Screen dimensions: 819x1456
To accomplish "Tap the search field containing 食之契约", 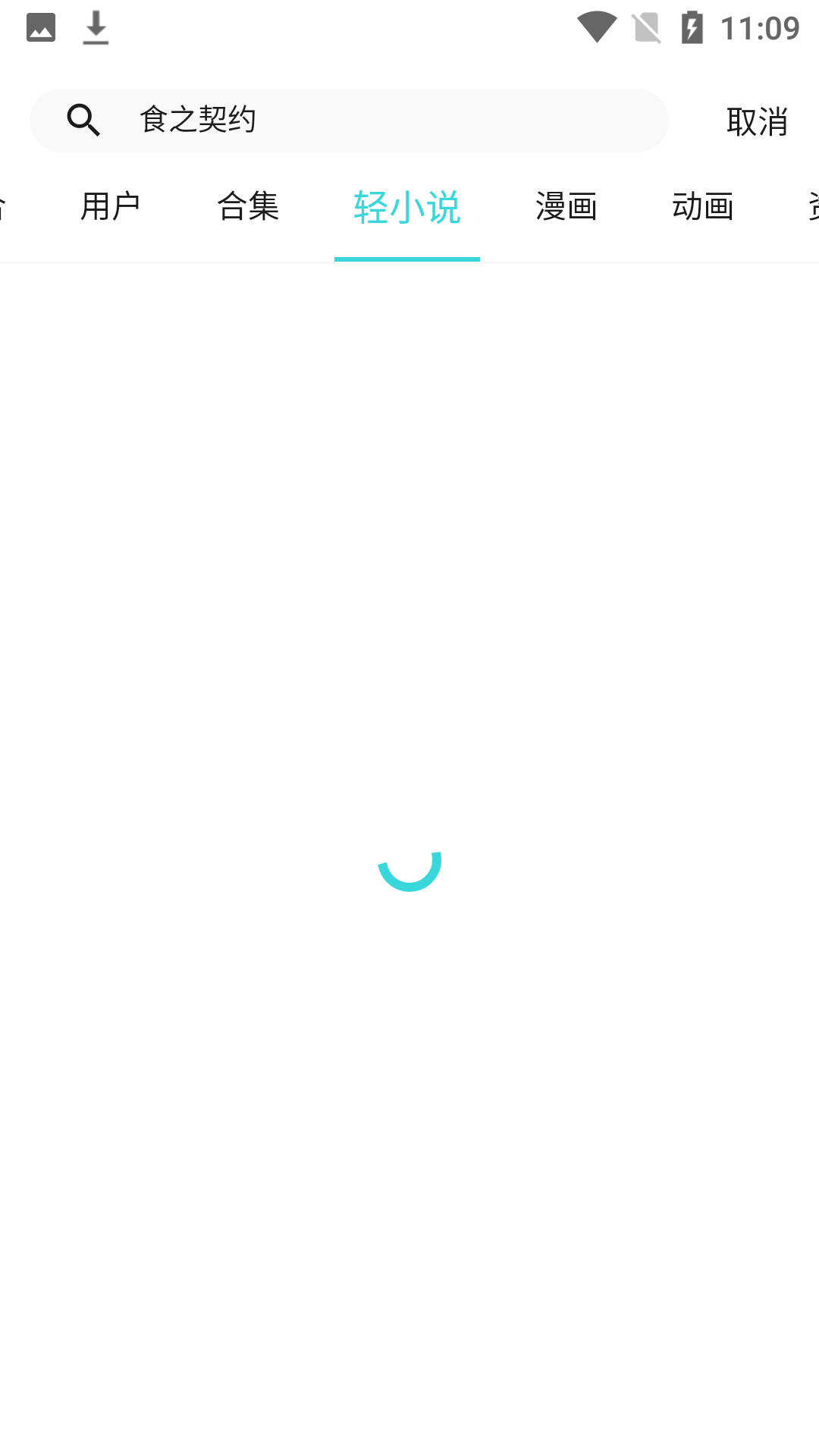I will pos(379,121).
